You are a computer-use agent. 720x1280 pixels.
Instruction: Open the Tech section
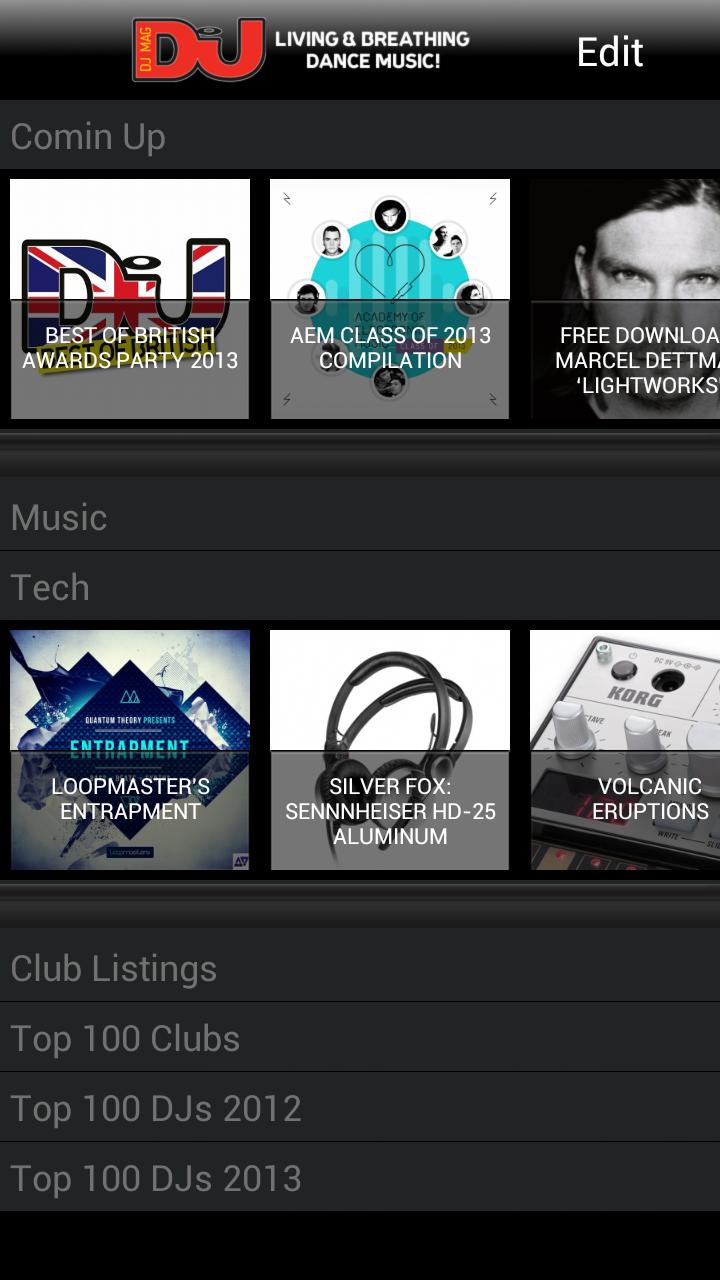(49, 587)
